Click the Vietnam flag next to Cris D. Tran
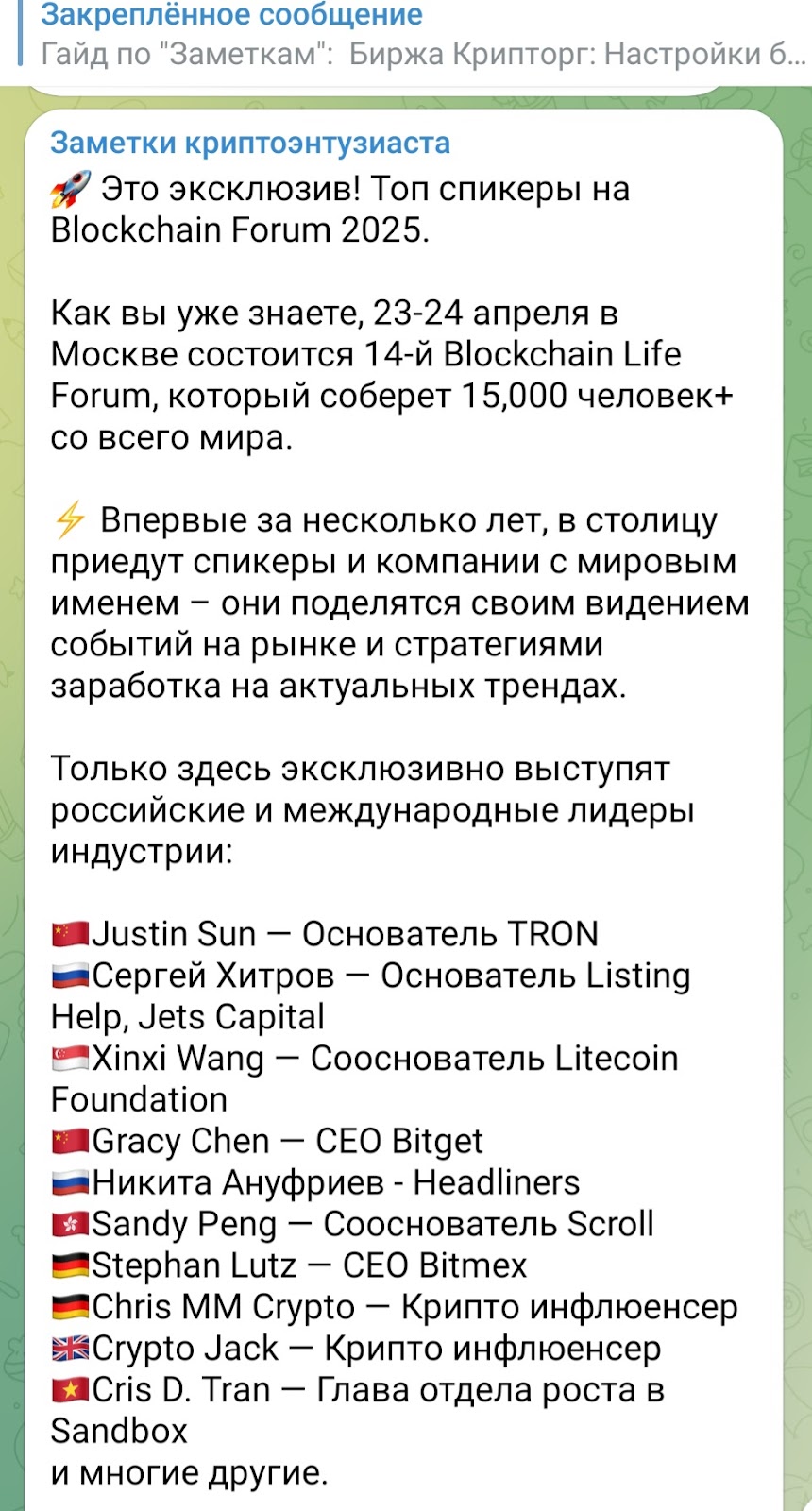Viewport: 812px width, 1511px height. 69,1390
